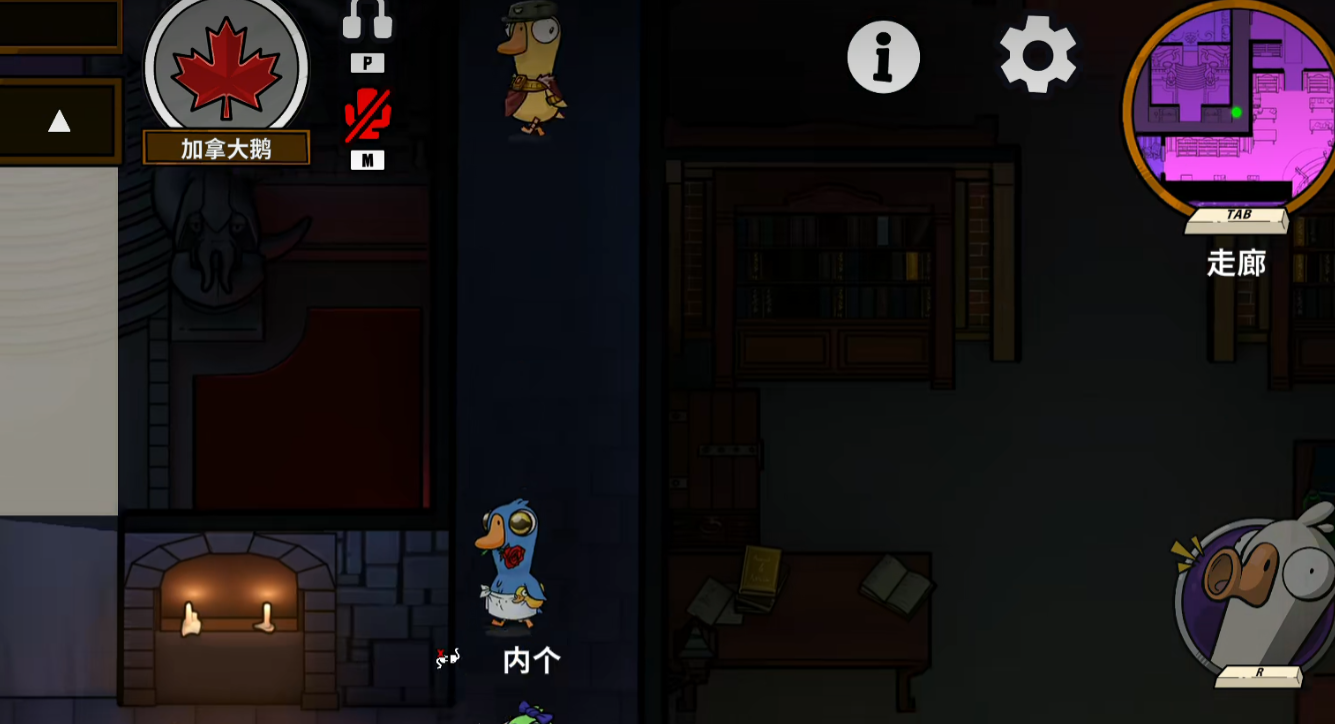Toggle the headphones audio icon

[x=367, y=18]
